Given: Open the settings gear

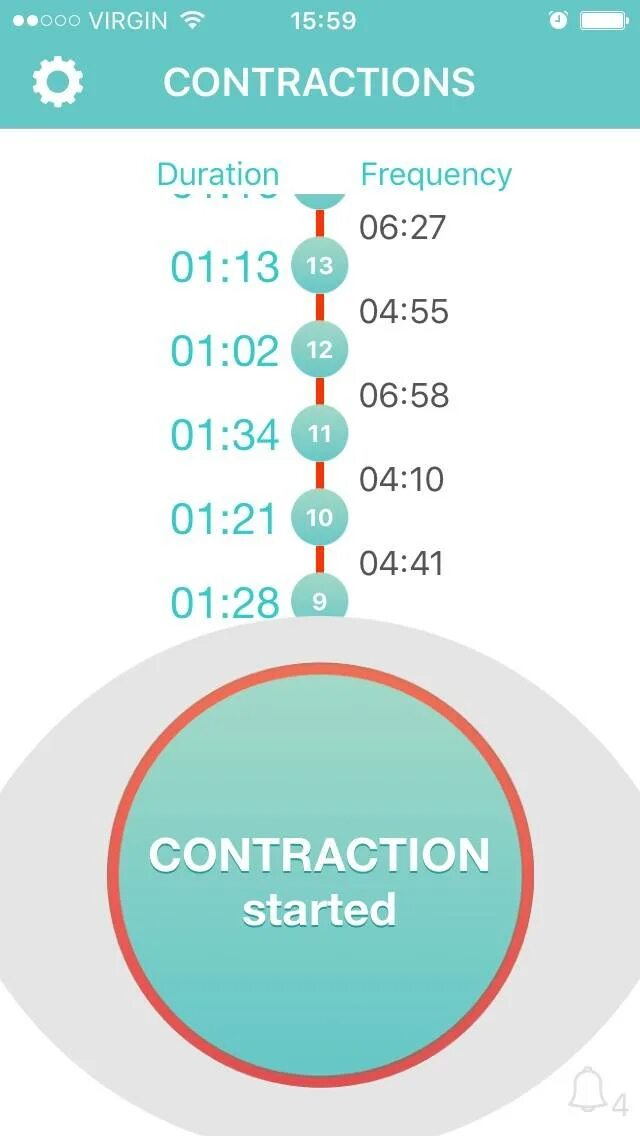Looking at the screenshot, I should click(x=58, y=82).
